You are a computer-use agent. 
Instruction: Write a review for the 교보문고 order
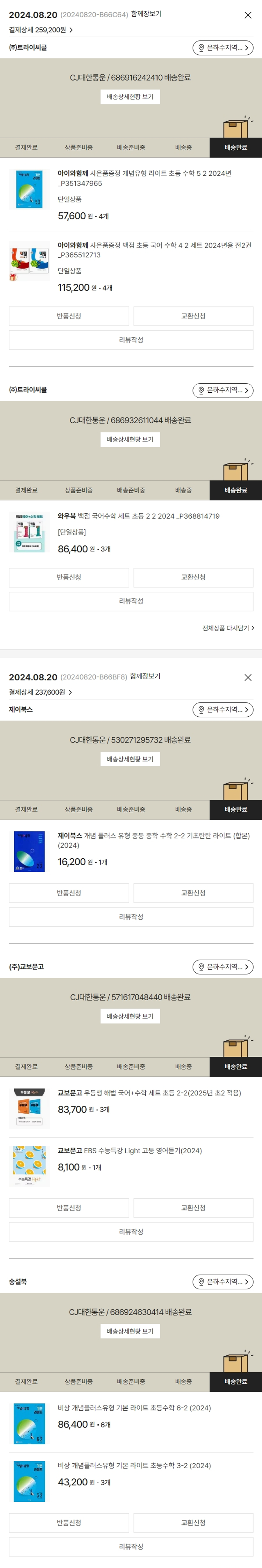click(x=131, y=1231)
